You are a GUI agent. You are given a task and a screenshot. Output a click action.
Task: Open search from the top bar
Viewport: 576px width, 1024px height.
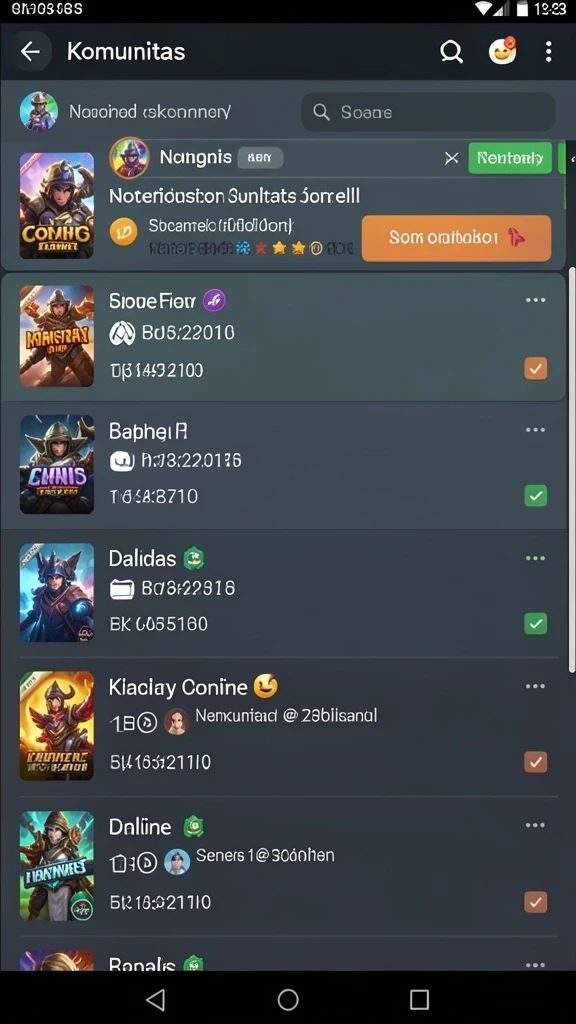pos(451,52)
